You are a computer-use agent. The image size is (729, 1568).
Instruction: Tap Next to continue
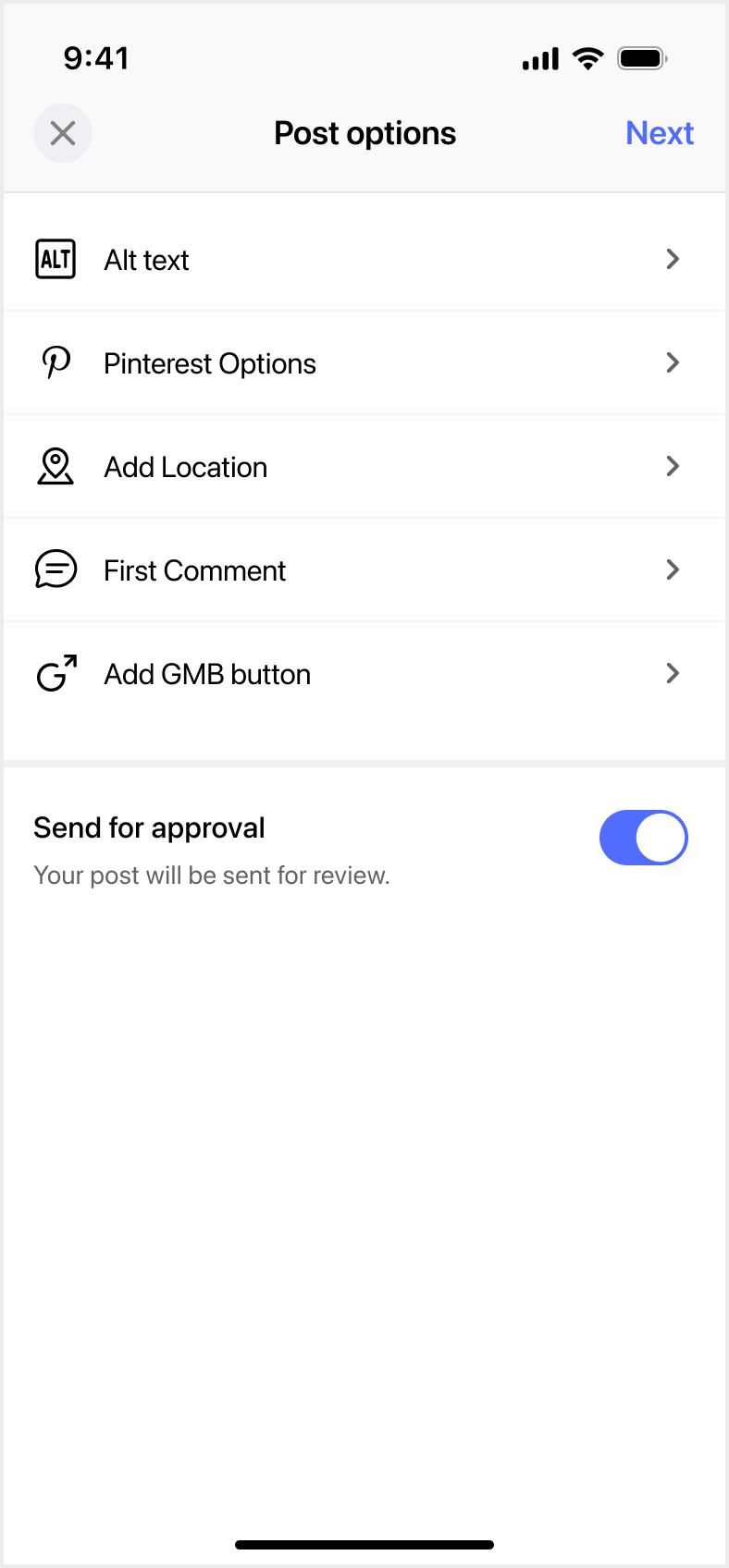tap(659, 133)
